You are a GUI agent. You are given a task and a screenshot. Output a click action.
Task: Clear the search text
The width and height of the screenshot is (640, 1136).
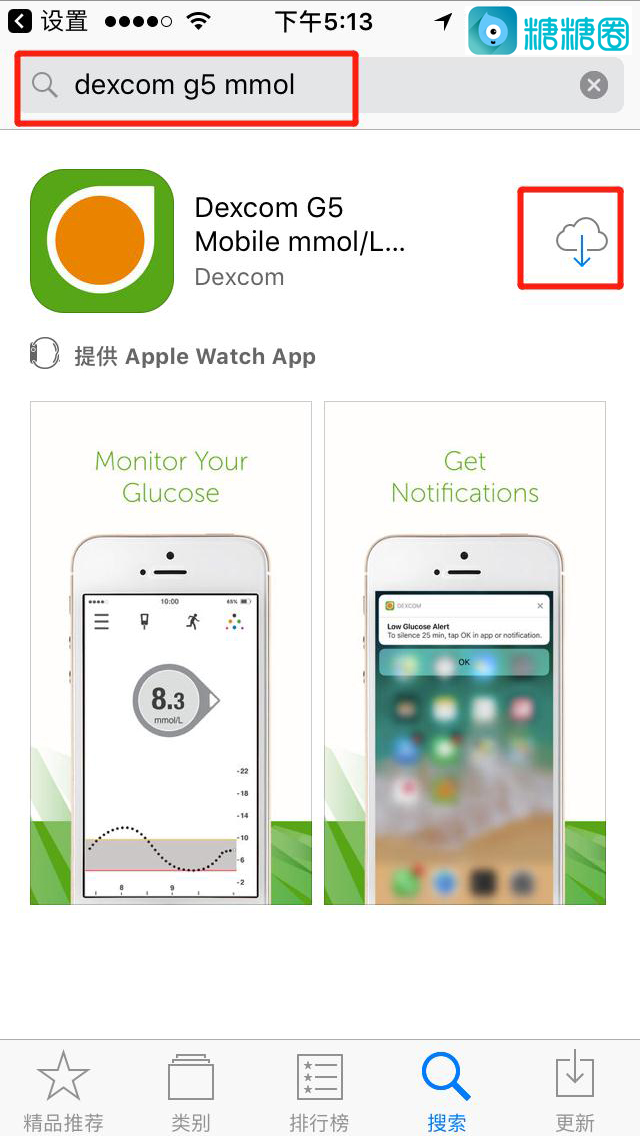[594, 86]
